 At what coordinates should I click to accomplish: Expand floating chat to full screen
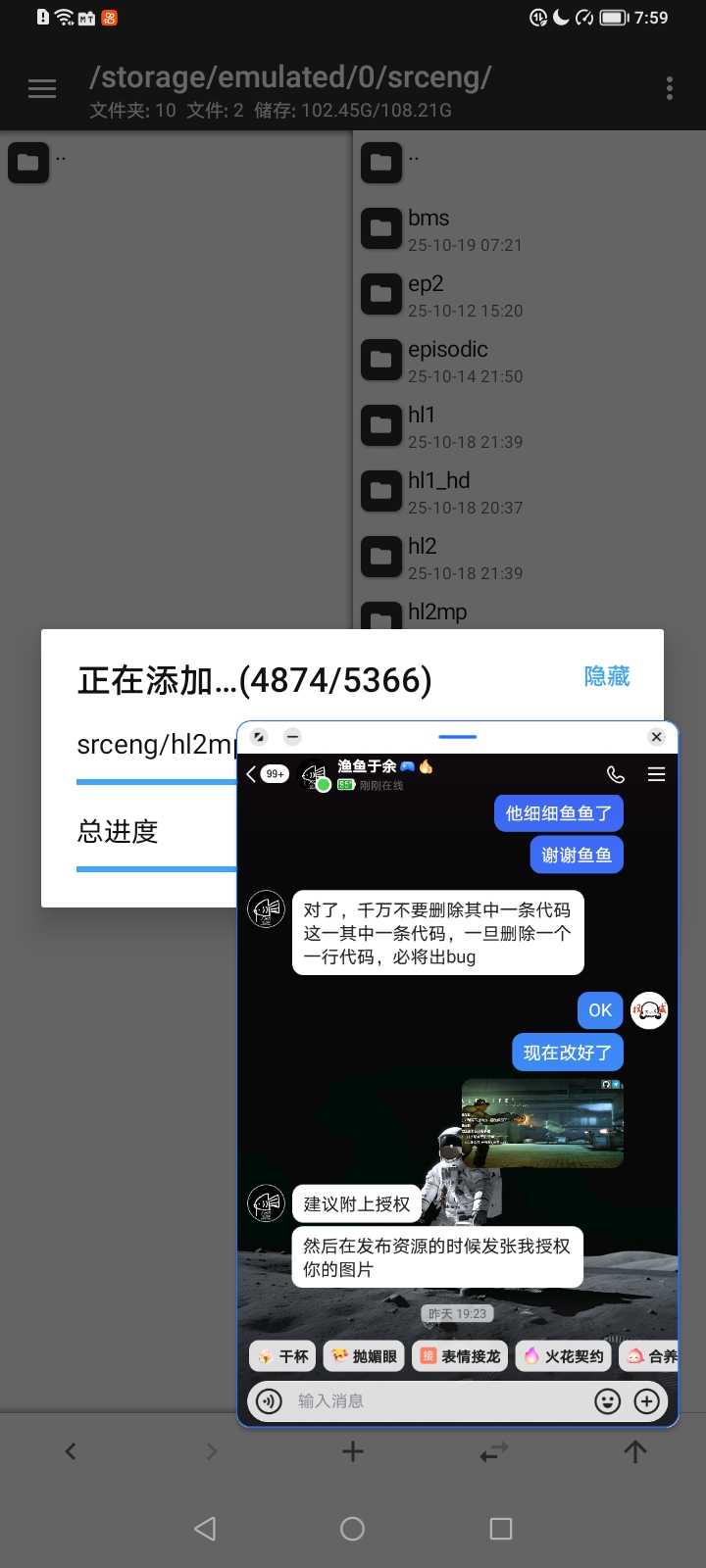pyautogui.click(x=259, y=737)
